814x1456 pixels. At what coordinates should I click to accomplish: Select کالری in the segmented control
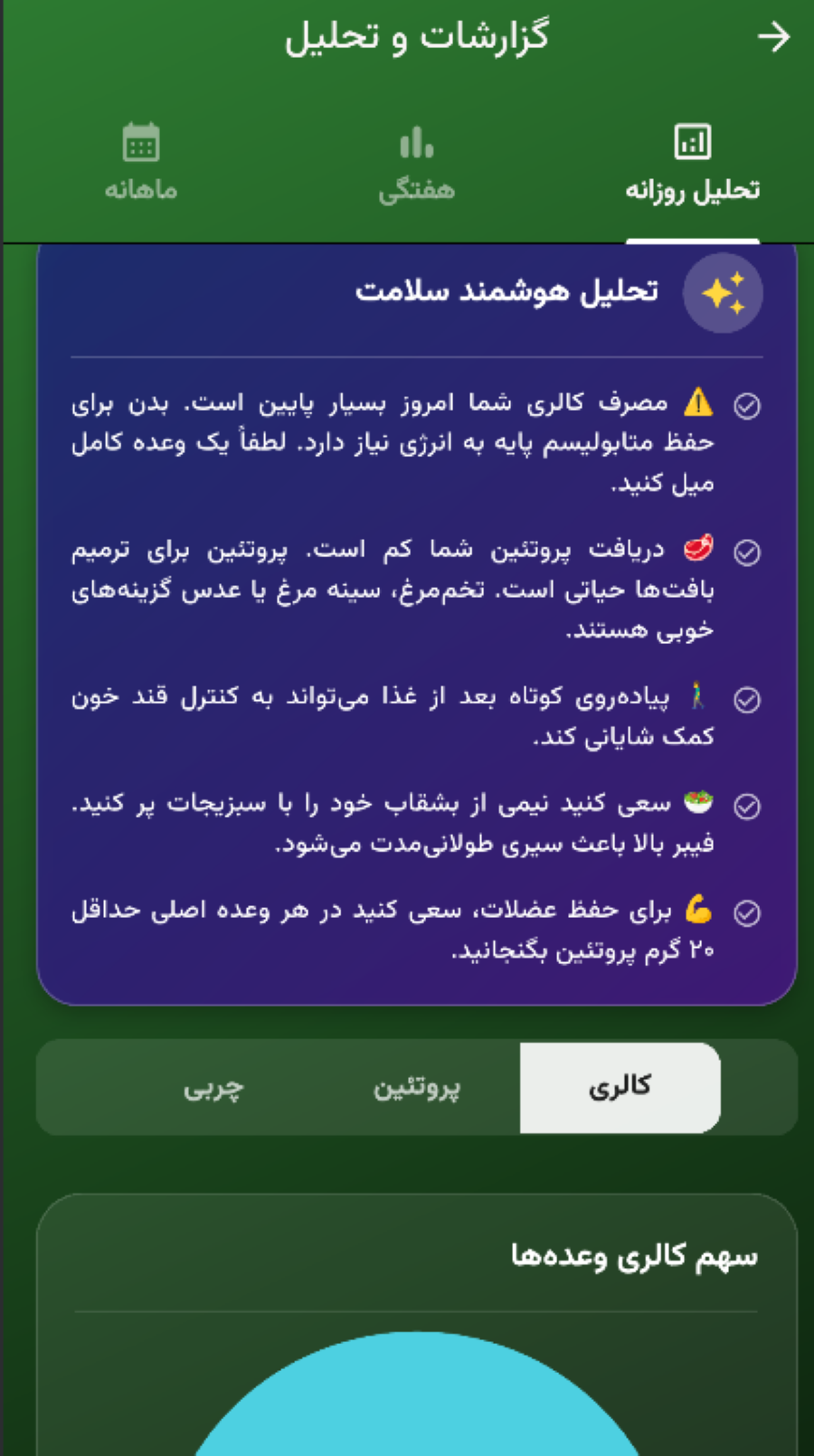[x=619, y=1087]
